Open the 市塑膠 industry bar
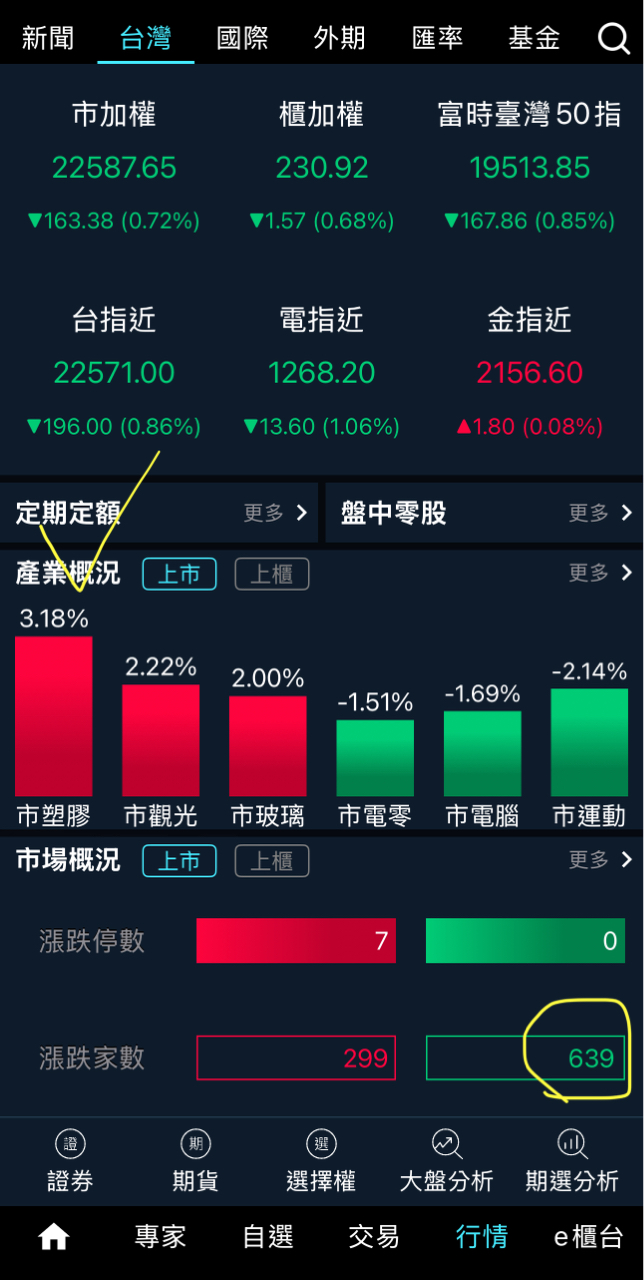644x1280 pixels. tap(54, 720)
